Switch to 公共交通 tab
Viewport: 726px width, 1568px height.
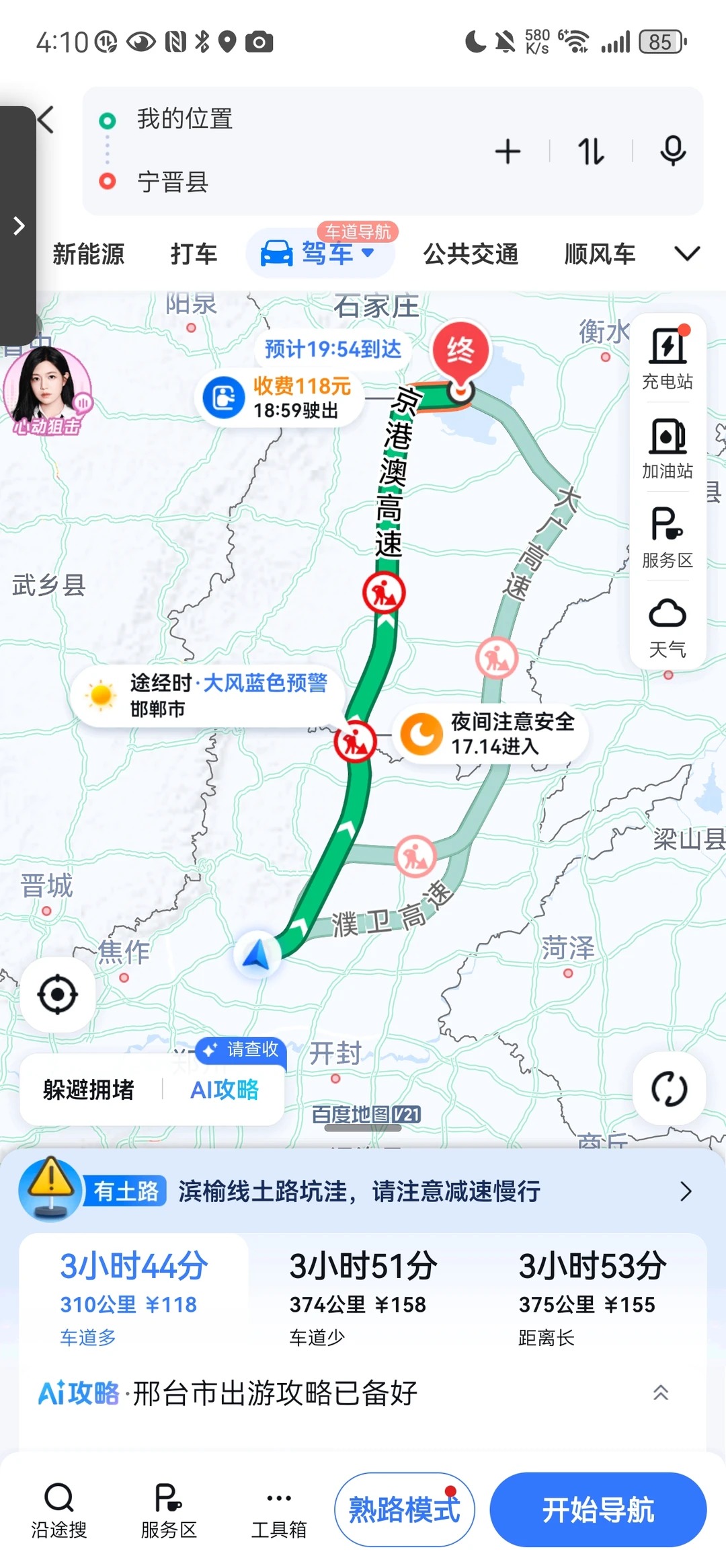[471, 254]
